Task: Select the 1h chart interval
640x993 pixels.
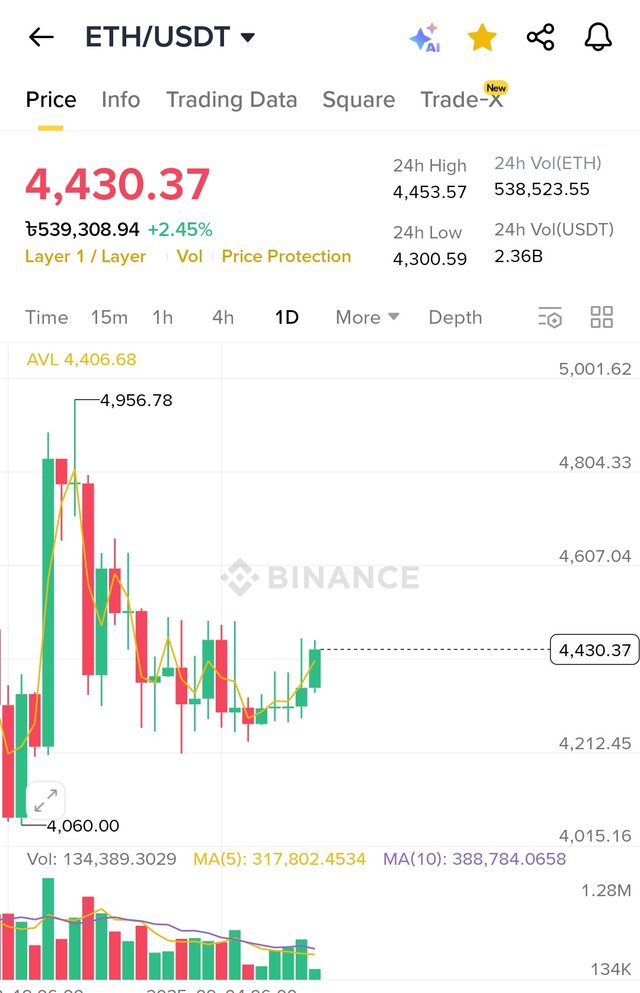Action: pos(162,317)
